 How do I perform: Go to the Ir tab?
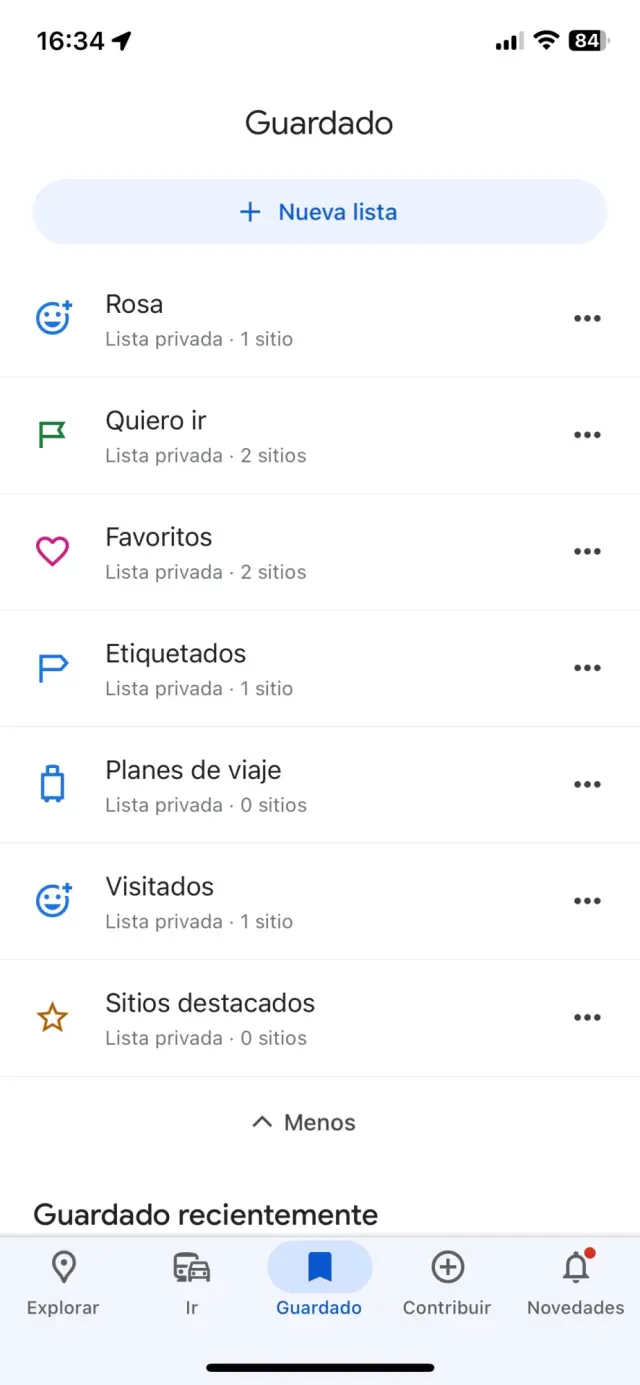[x=191, y=1284]
